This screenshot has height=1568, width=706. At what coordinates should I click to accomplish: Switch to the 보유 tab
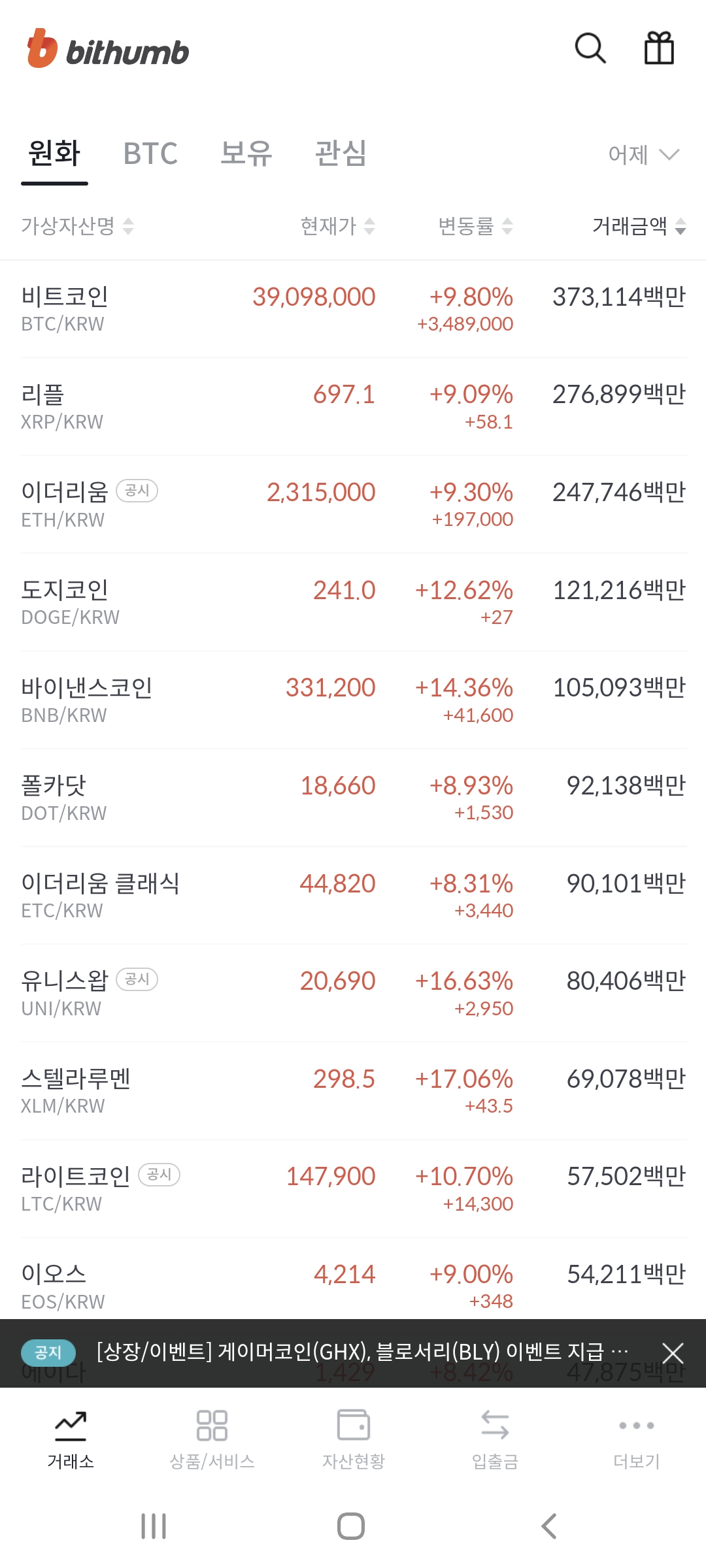246,154
